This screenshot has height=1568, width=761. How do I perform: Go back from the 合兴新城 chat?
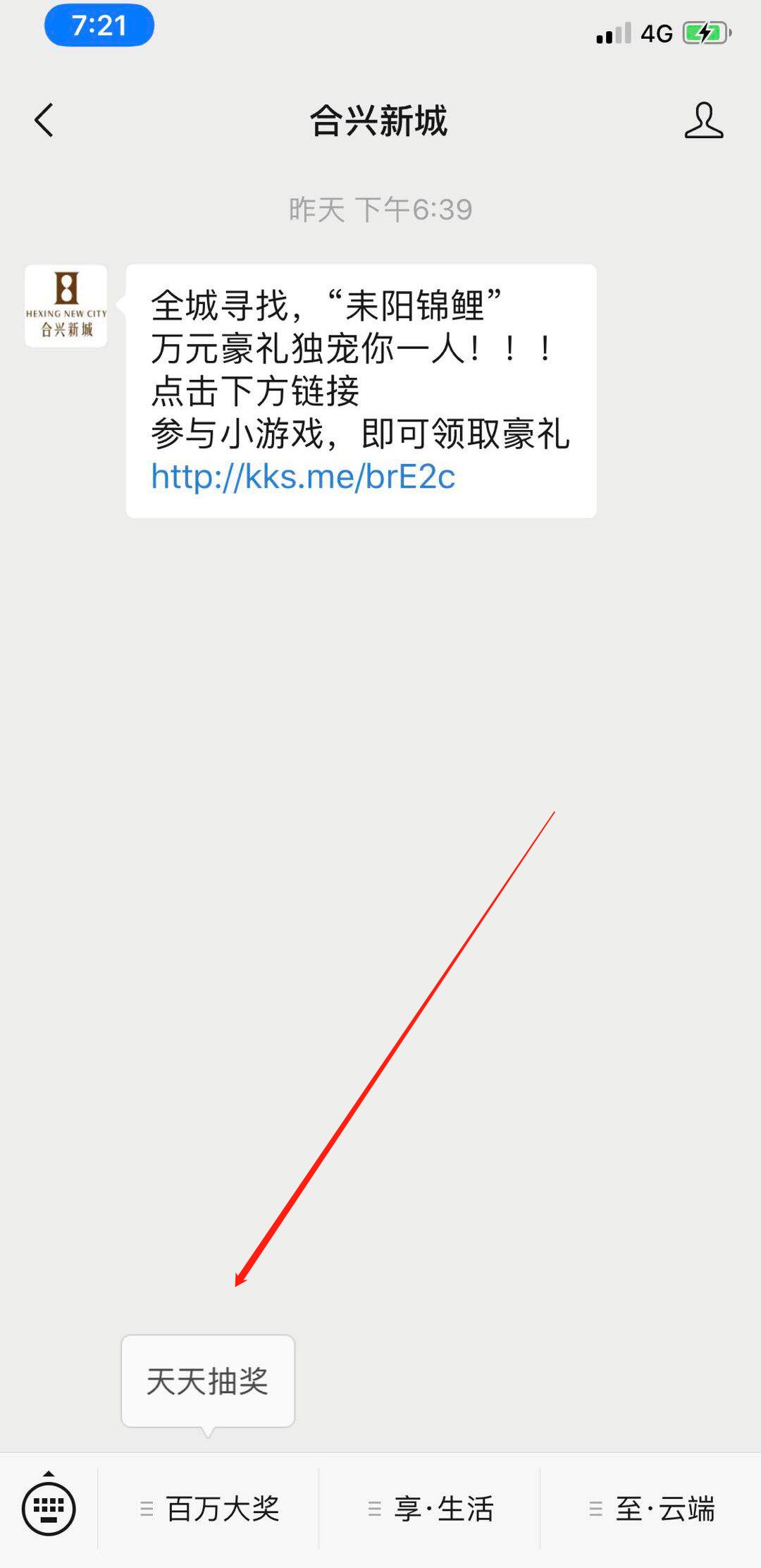point(44,120)
